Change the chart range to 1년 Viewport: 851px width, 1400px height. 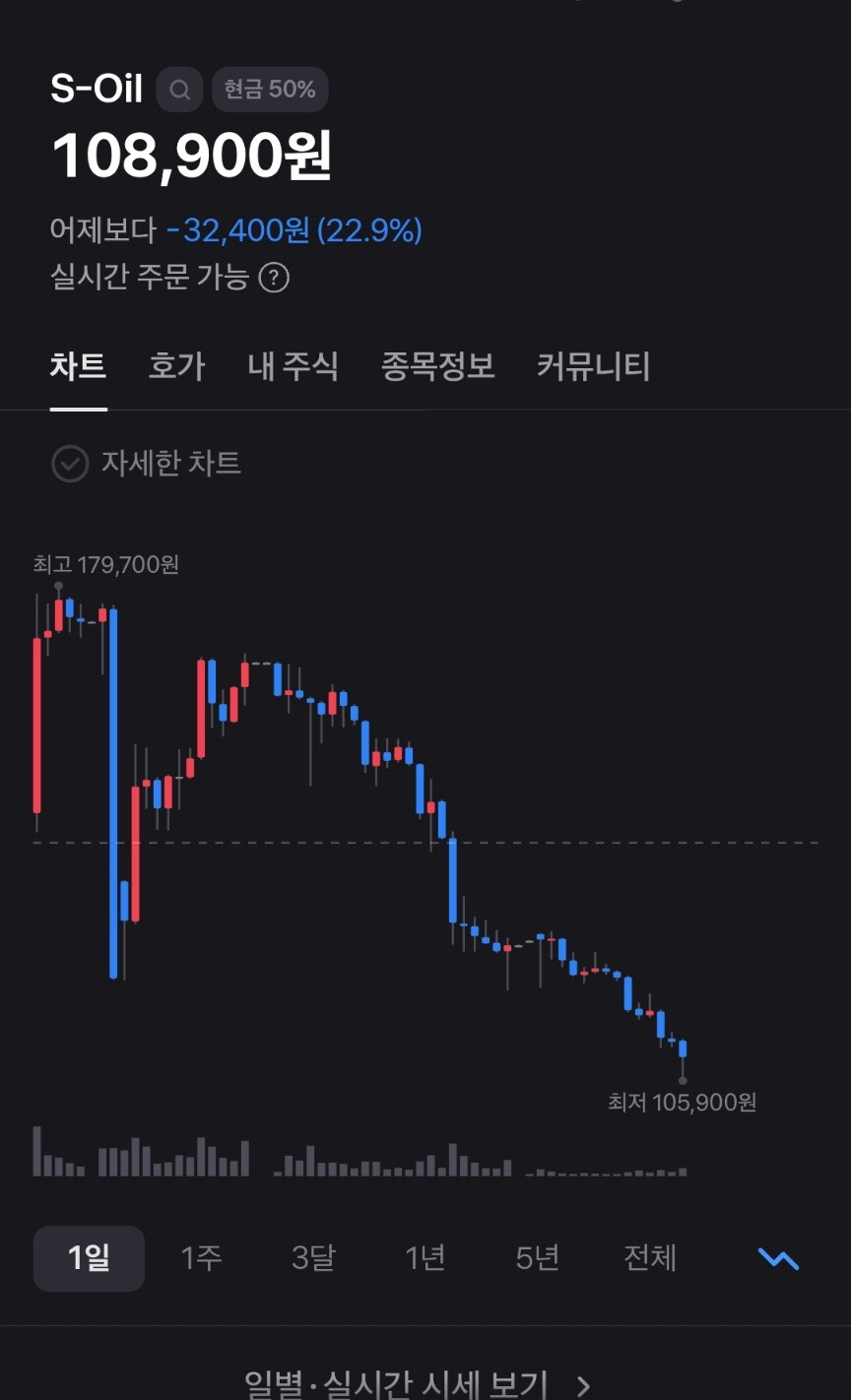[425, 1257]
